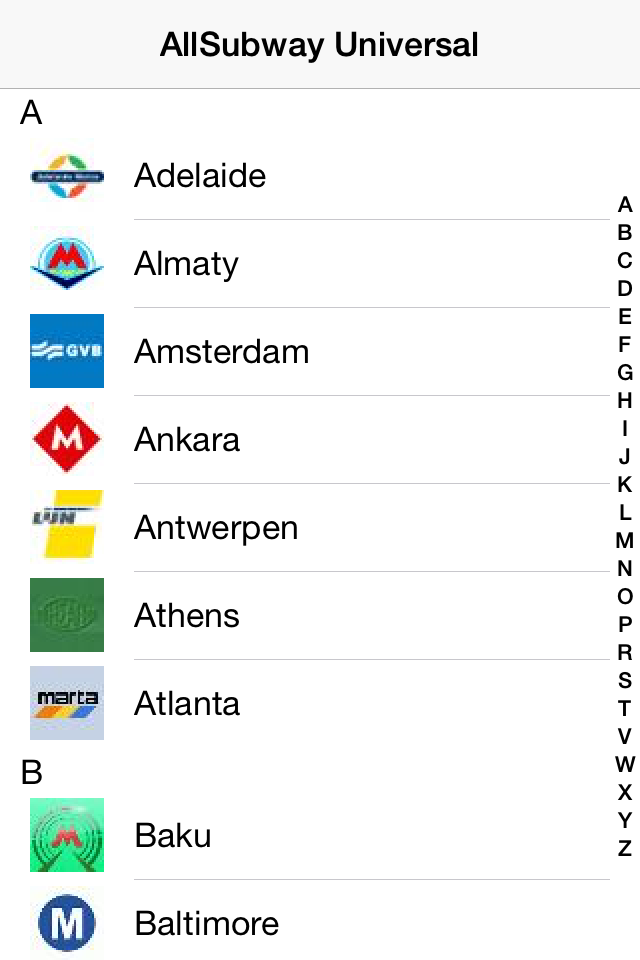Jump to letter P in the index
The width and height of the screenshot is (640, 960).
[625, 625]
